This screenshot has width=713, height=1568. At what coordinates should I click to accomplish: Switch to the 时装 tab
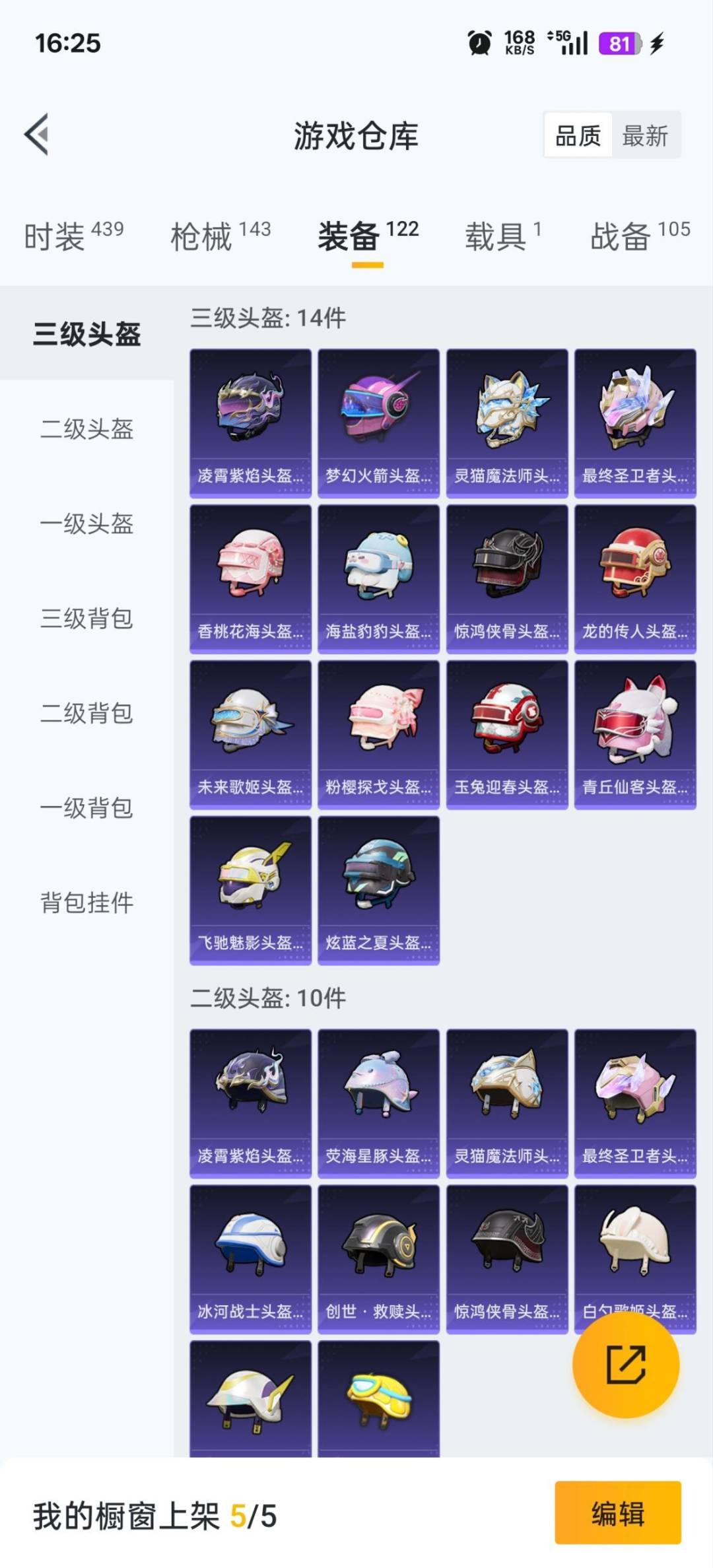[x=73, y=236]
